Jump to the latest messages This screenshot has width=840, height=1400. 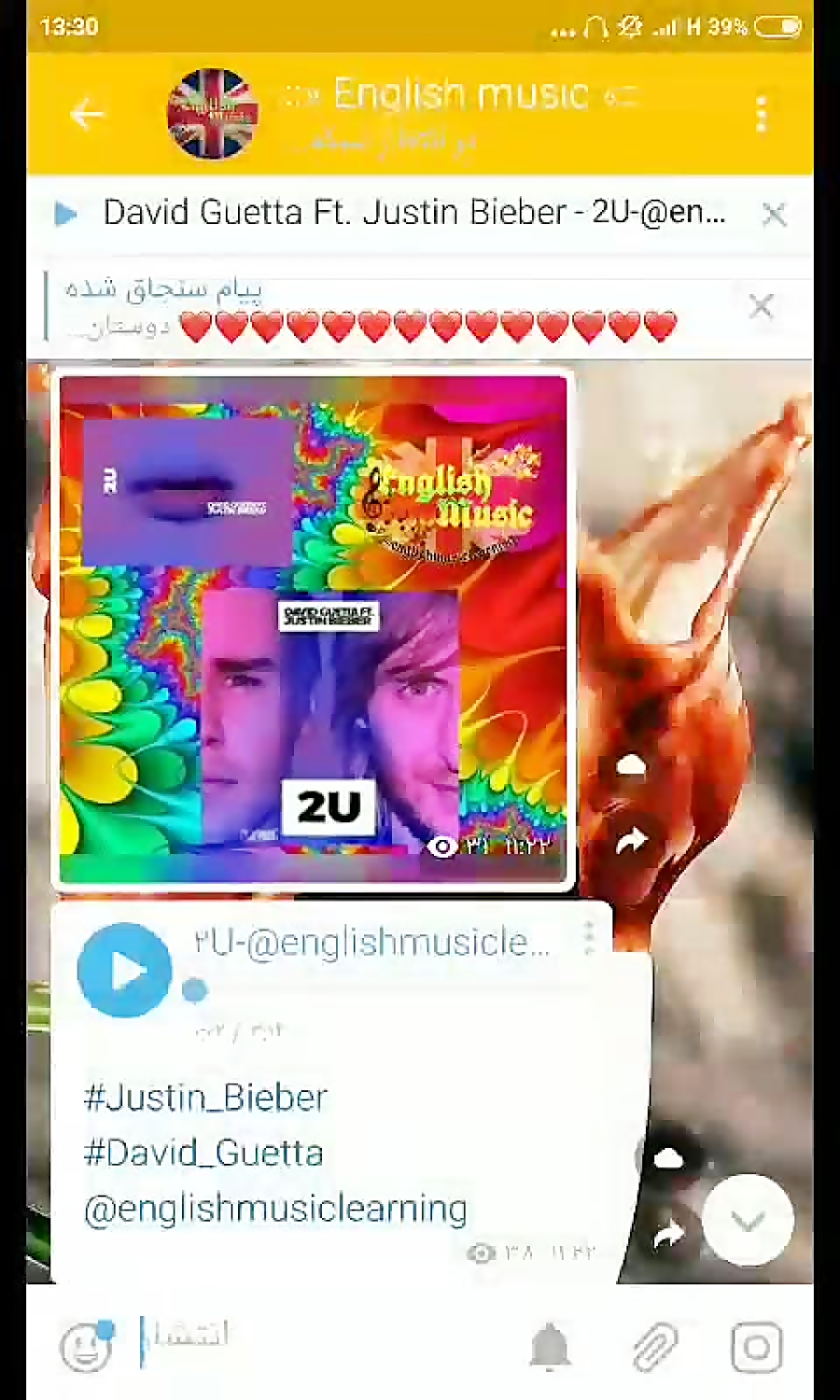[748, 1220]
